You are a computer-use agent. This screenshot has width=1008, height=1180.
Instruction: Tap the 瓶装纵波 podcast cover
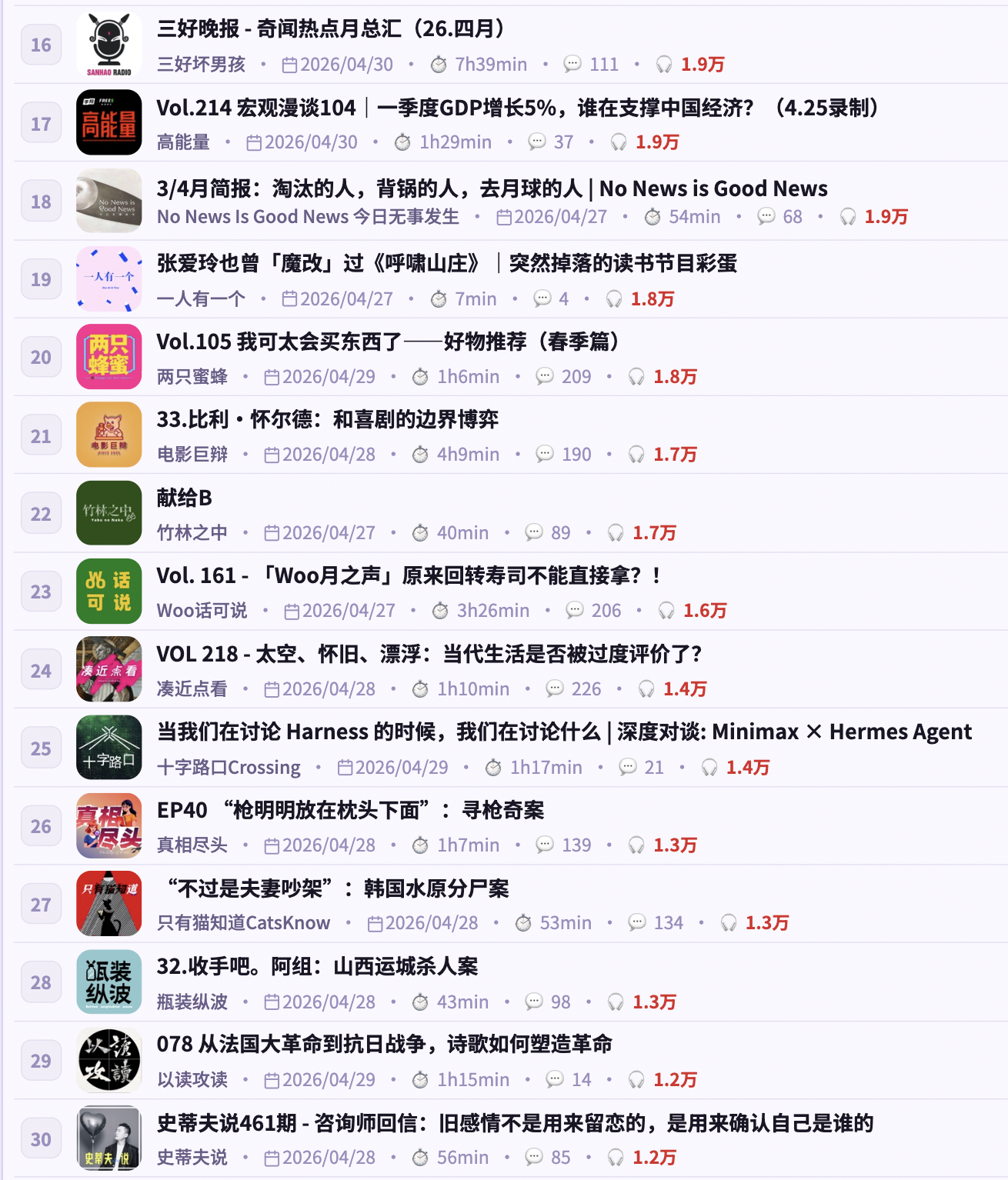[109, 982]
